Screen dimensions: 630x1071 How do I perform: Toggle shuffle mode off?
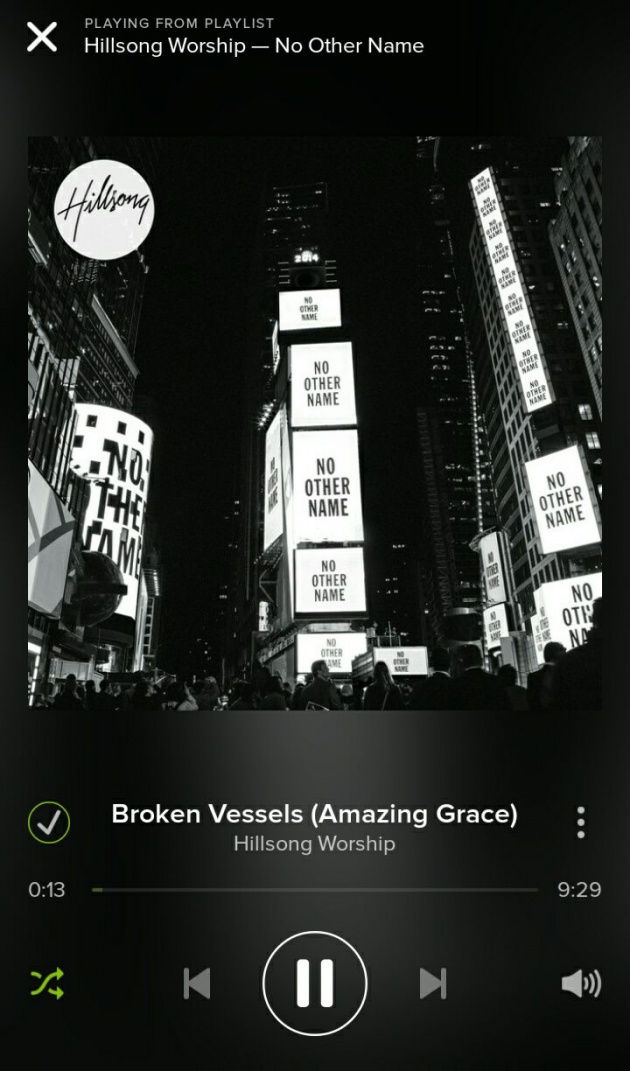pyautogui.click(x=47, y=984)
